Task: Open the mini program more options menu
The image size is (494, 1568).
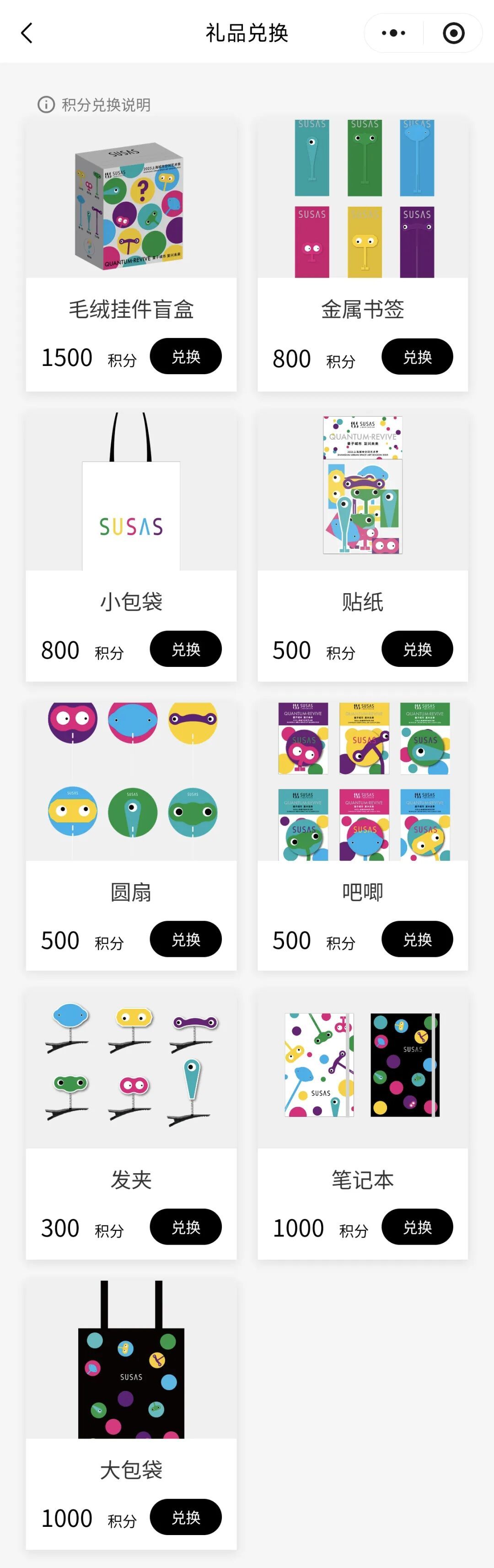Action: (393, 33)
